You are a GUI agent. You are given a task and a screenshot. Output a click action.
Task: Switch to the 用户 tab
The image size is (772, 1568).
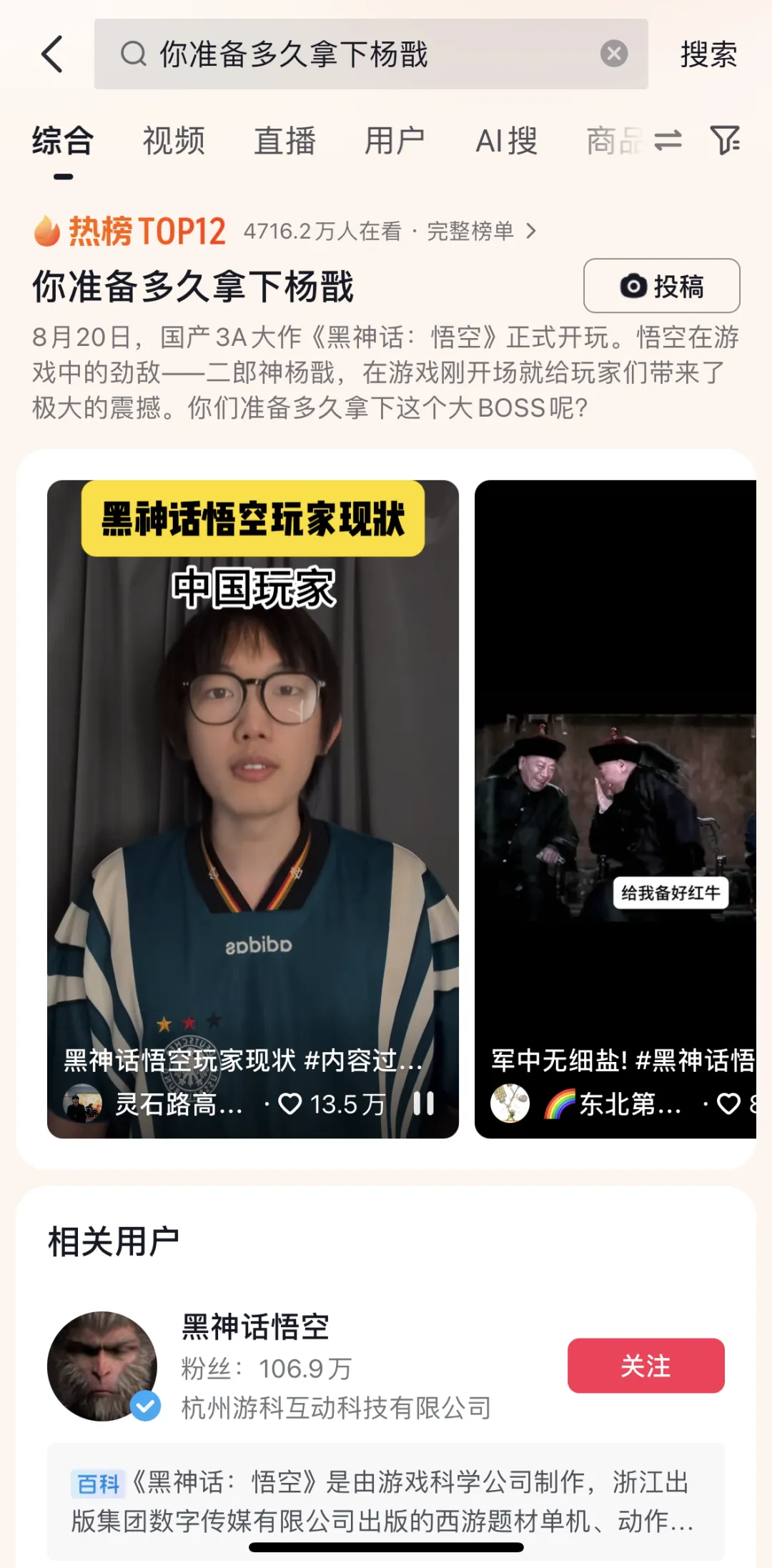point(395,141)
